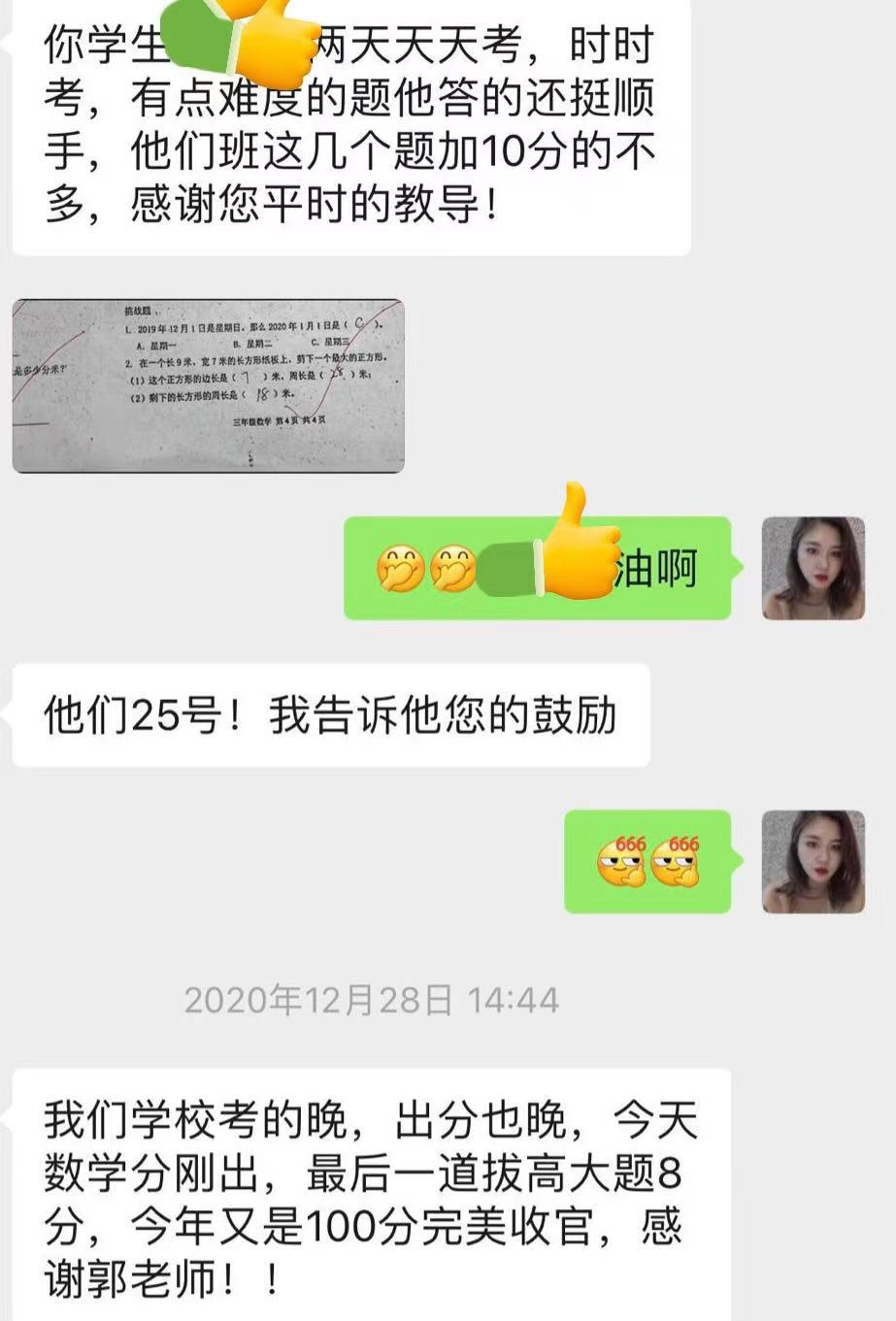
Task: Open the test paper photo in the chat
Action: pyautogui.click(x=208, y=385)
